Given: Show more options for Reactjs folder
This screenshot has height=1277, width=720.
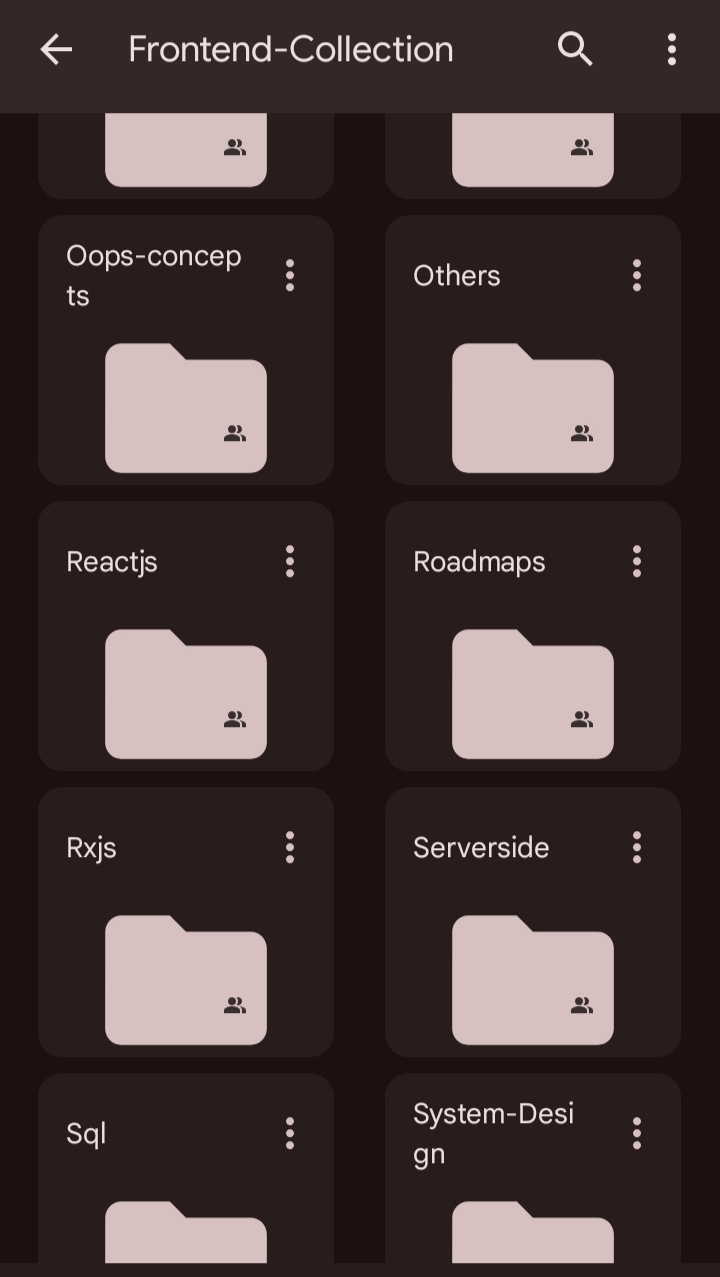Looking at the screenshot, I should pyautogui.click(x=290, y=561).
